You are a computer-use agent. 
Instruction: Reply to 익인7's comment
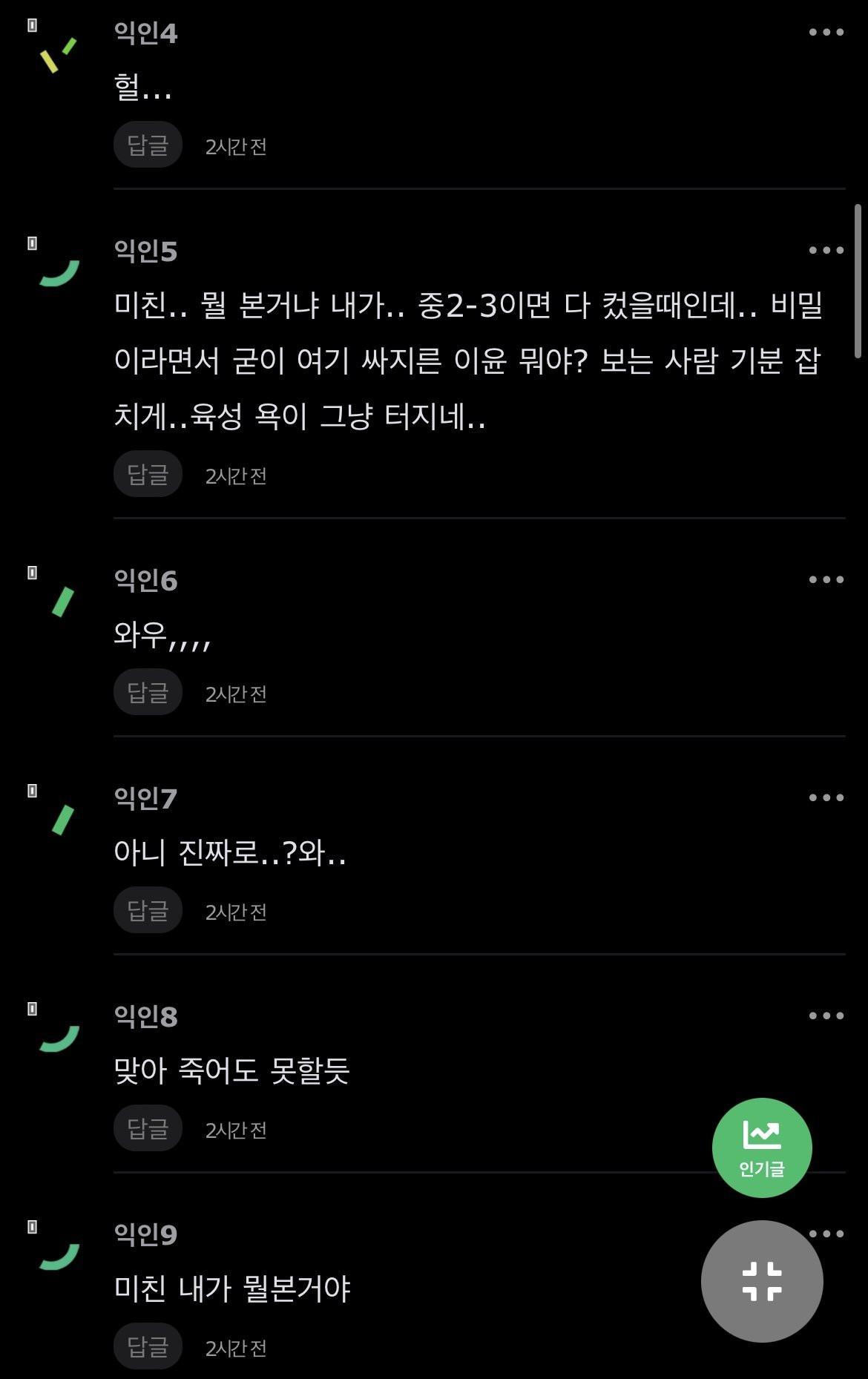[148, 910]
